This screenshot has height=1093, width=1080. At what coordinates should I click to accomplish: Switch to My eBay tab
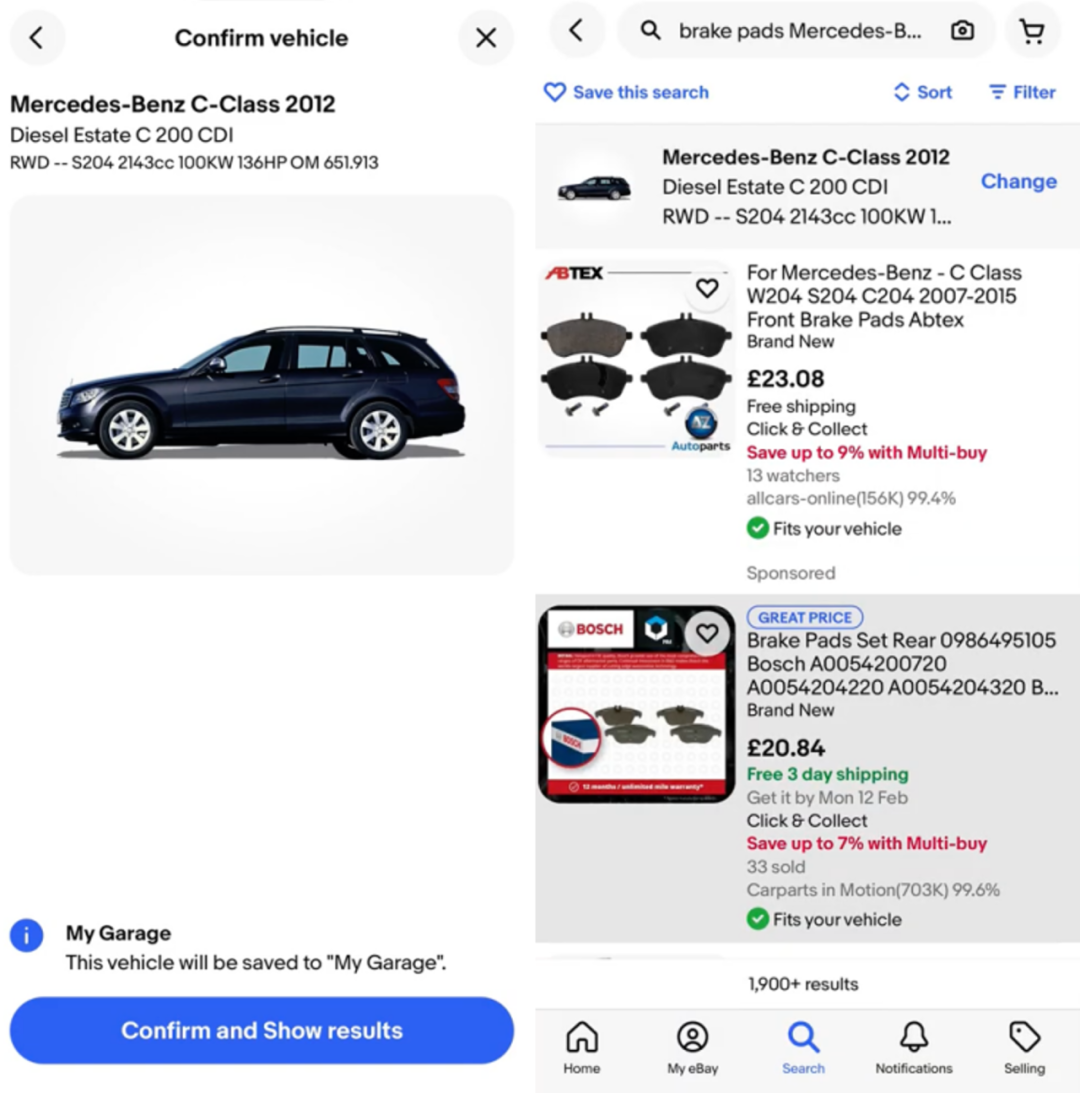coord(692,1047)
